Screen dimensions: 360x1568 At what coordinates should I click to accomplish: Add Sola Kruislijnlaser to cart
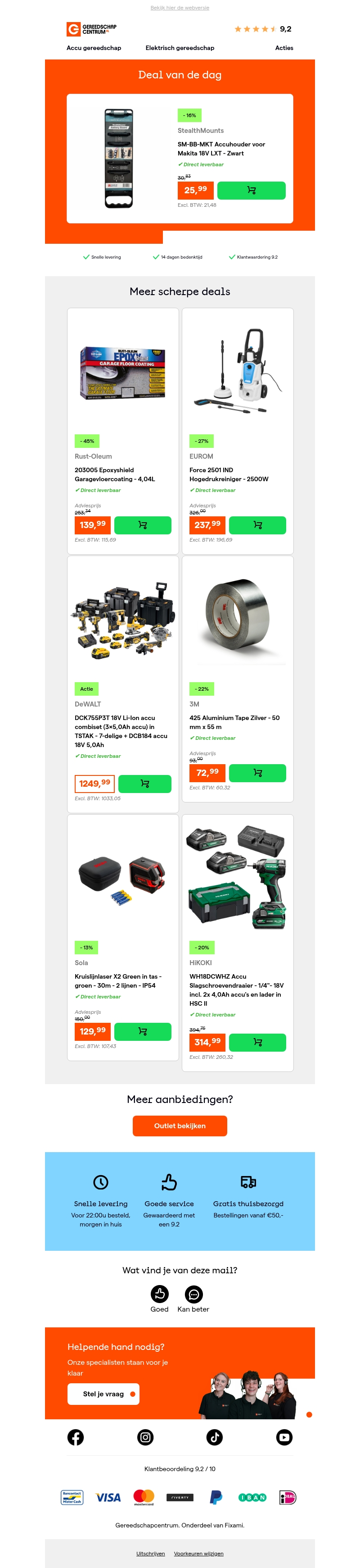tap(142, 1032)
